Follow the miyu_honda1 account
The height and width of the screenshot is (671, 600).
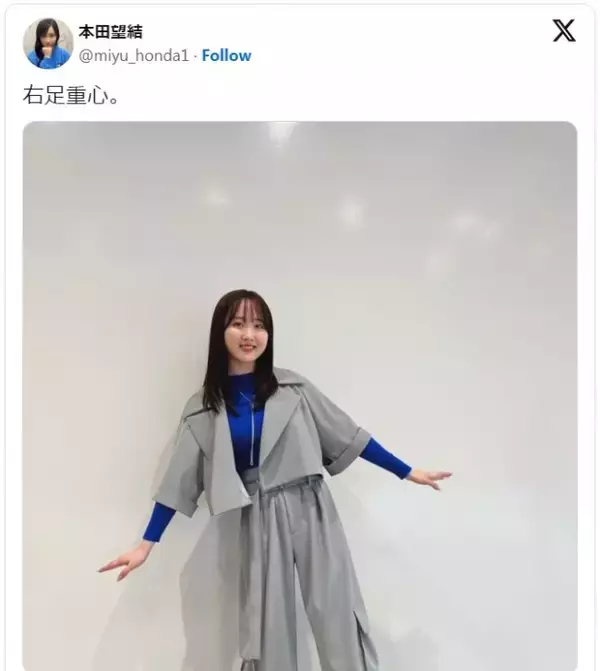tap(226, 56)
